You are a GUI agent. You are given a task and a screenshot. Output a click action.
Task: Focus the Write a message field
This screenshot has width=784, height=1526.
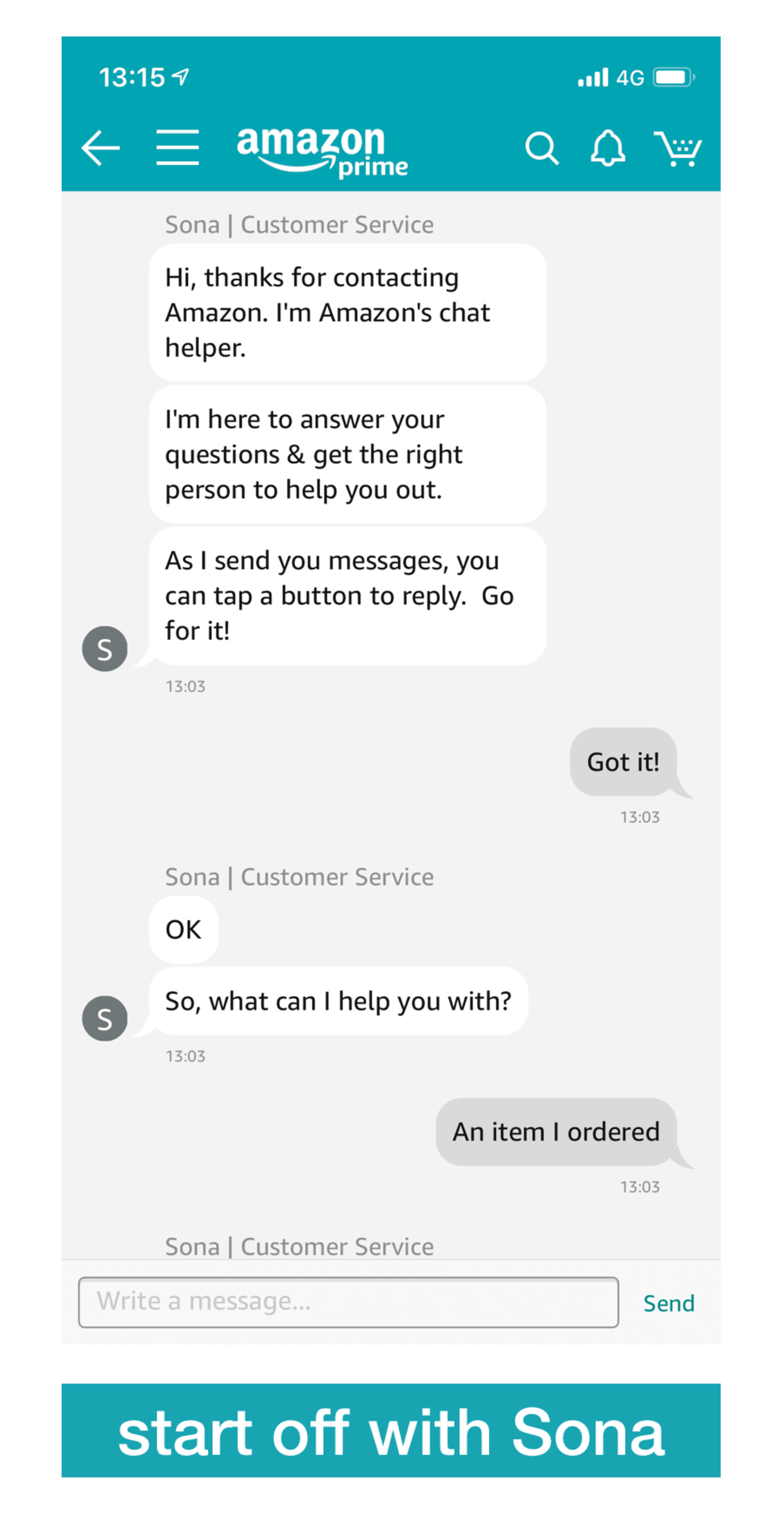pyautogui.click(x=348, y=1302)
